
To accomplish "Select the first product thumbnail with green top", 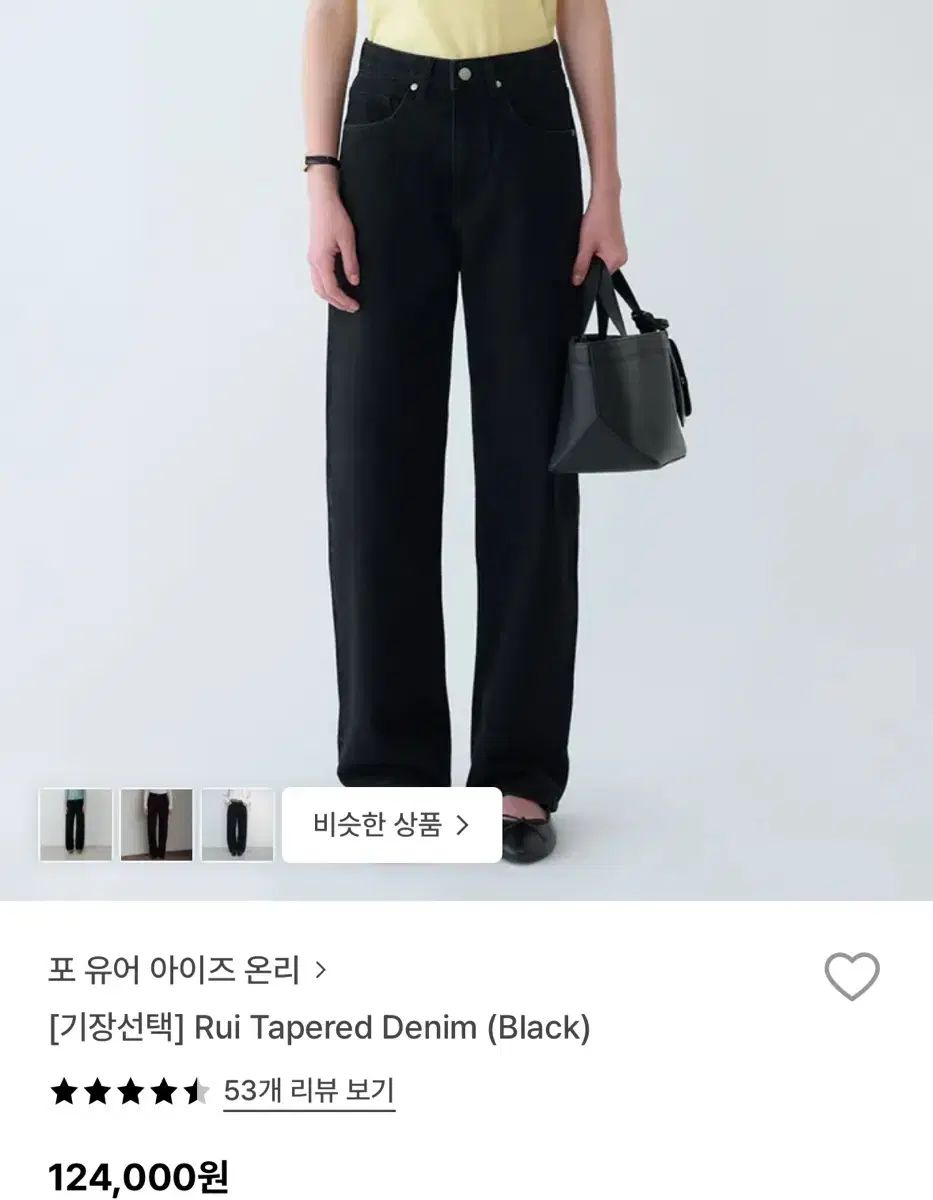I will (x=75, y=825).
